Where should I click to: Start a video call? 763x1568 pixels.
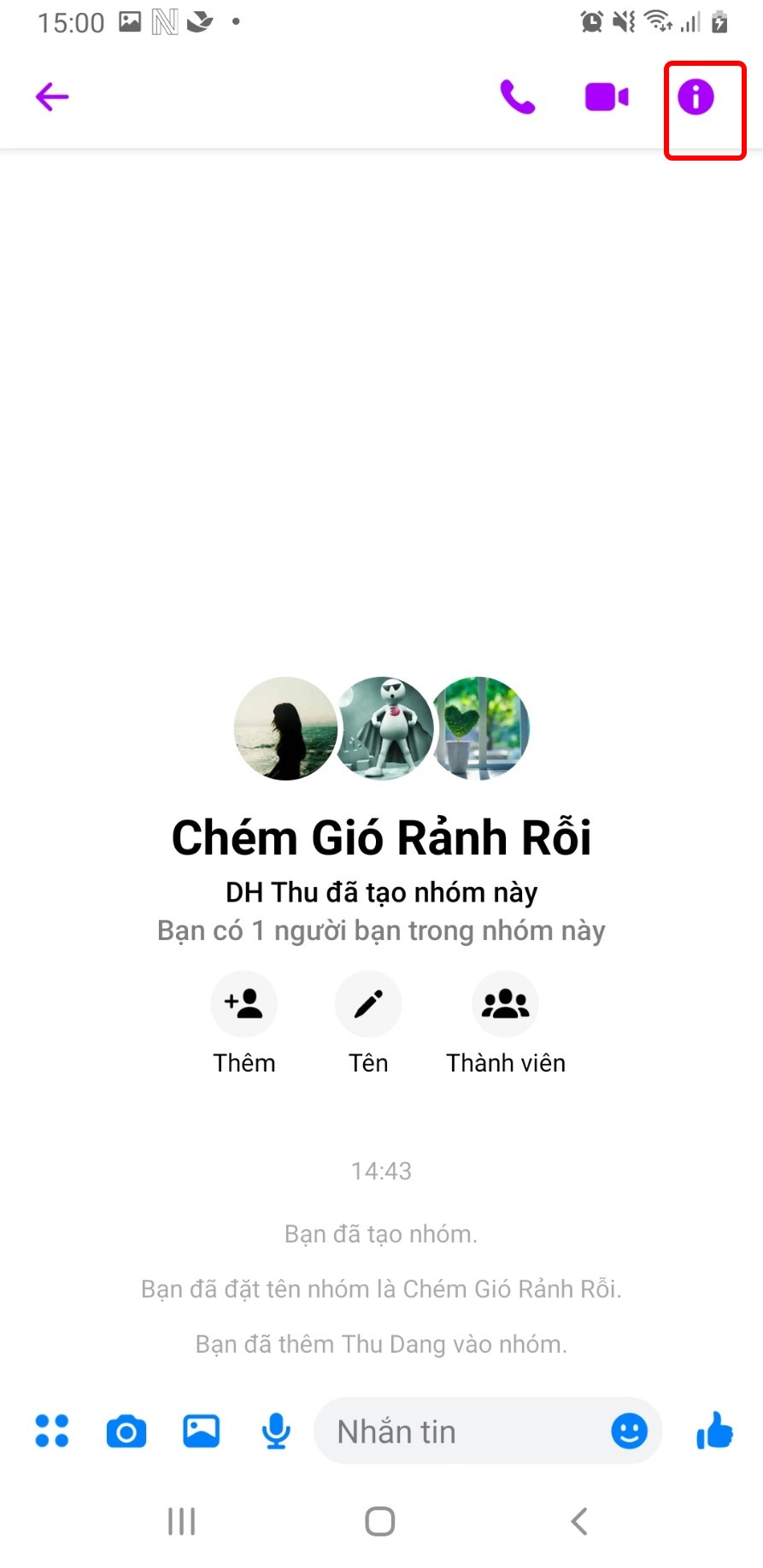607,97
